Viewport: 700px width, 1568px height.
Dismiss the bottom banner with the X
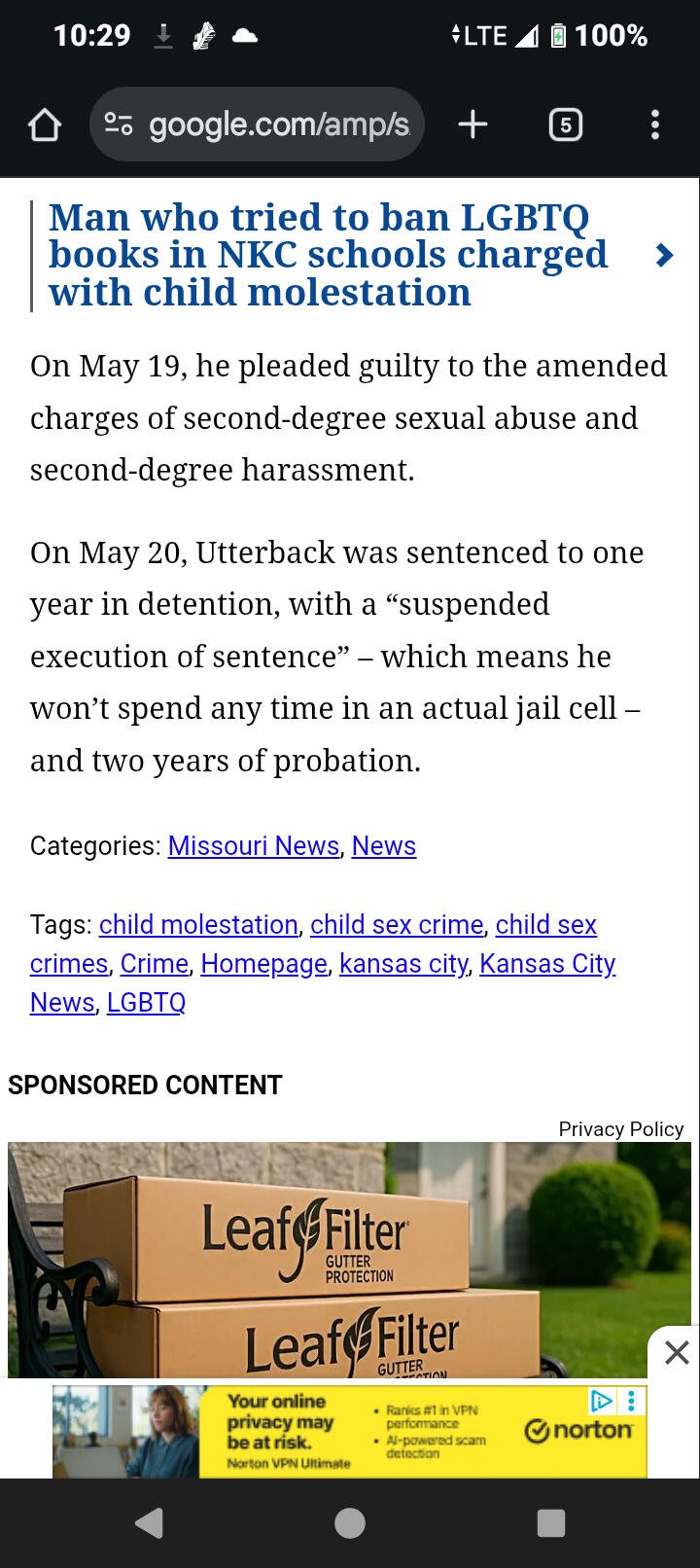point(677,1352)
